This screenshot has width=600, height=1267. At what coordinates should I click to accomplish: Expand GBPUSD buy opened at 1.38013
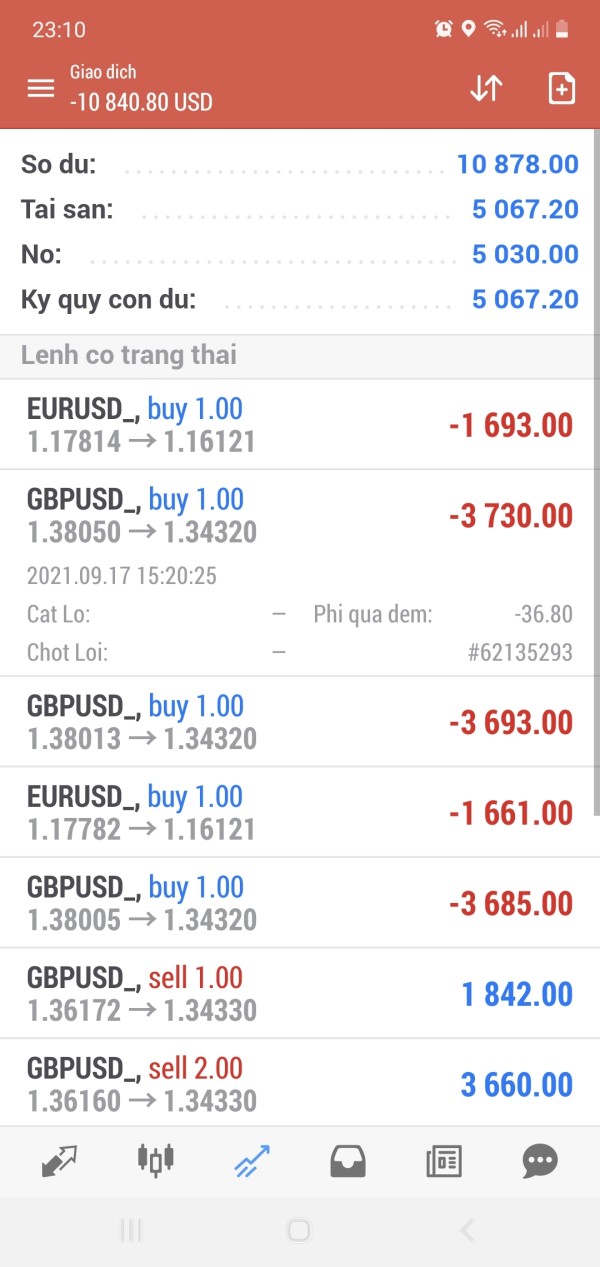(300, 722)
